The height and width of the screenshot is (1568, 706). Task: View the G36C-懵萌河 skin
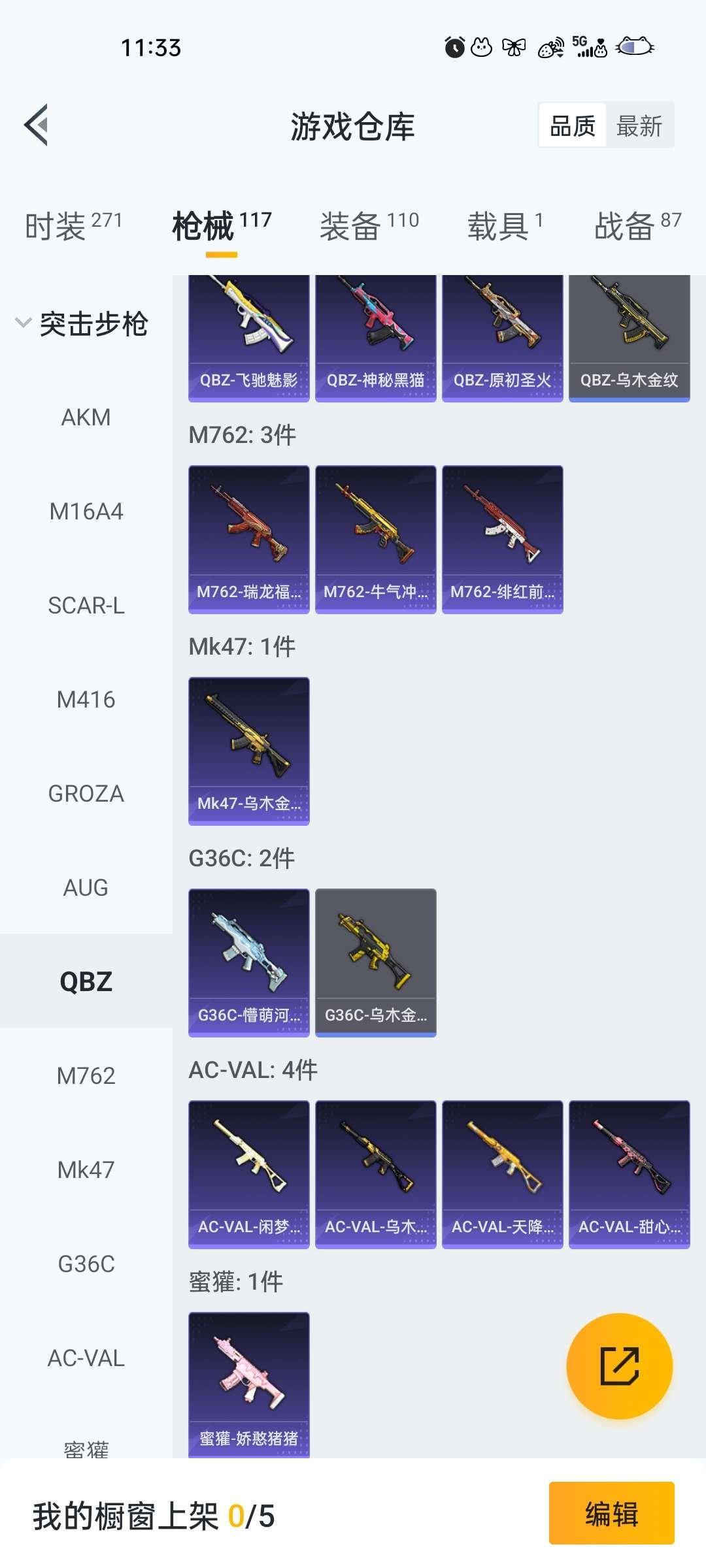248,962
